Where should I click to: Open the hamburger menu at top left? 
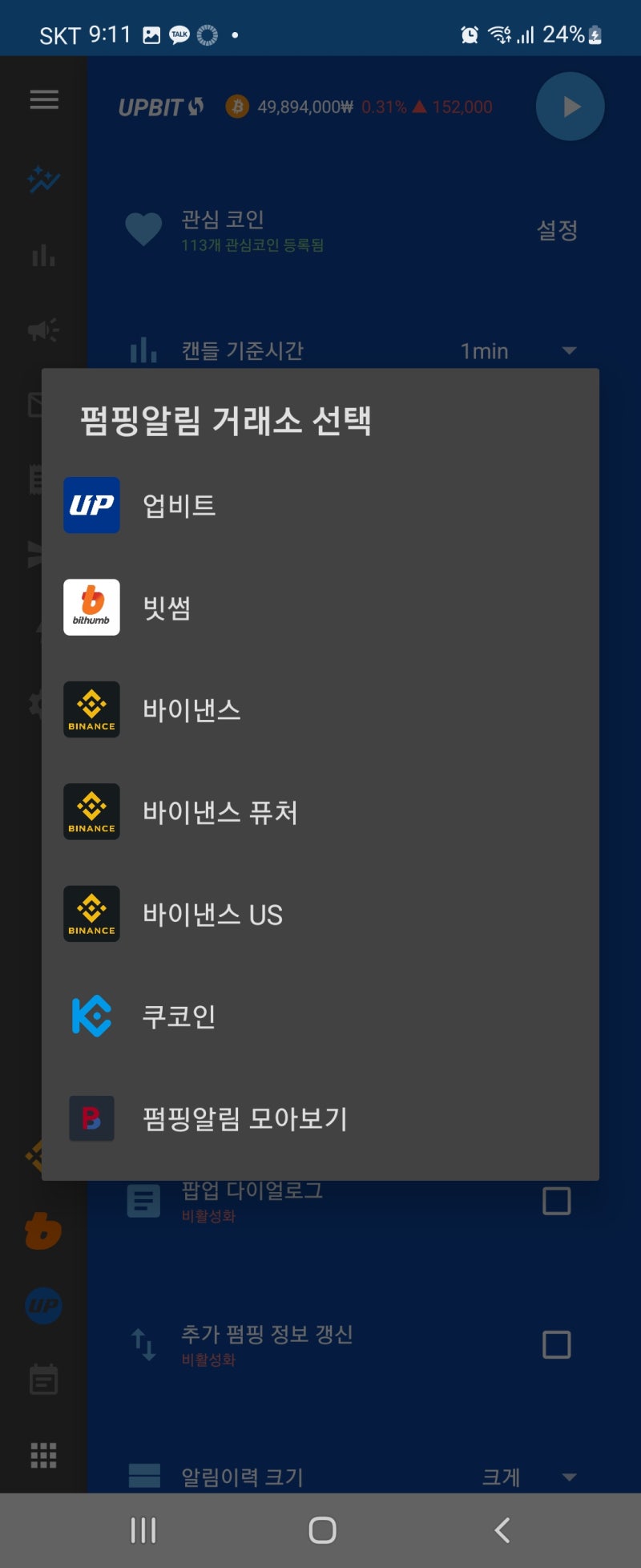pyautogui.click(x=44, y=99)
